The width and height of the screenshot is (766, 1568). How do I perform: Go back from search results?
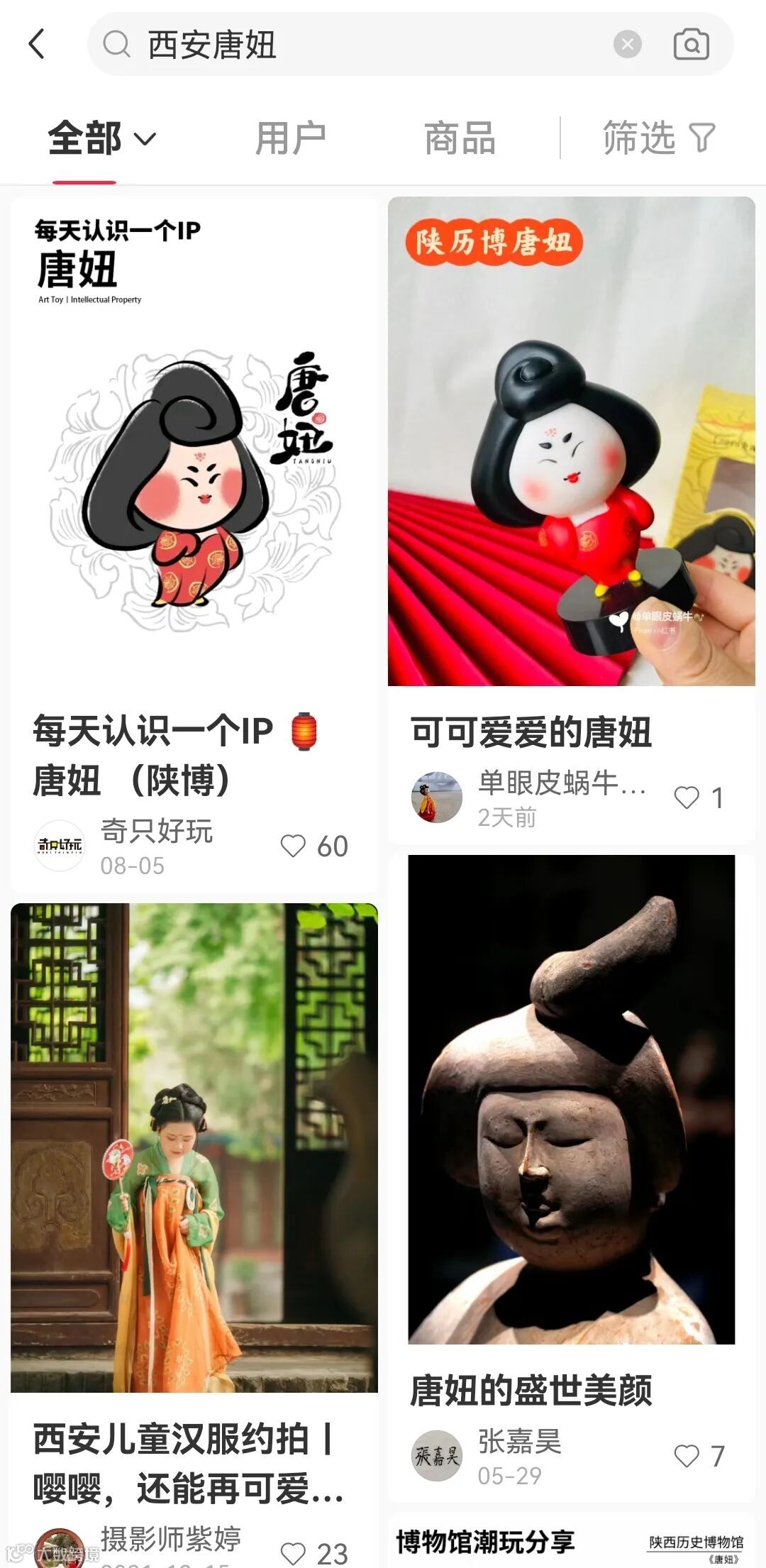click(37, 44)
